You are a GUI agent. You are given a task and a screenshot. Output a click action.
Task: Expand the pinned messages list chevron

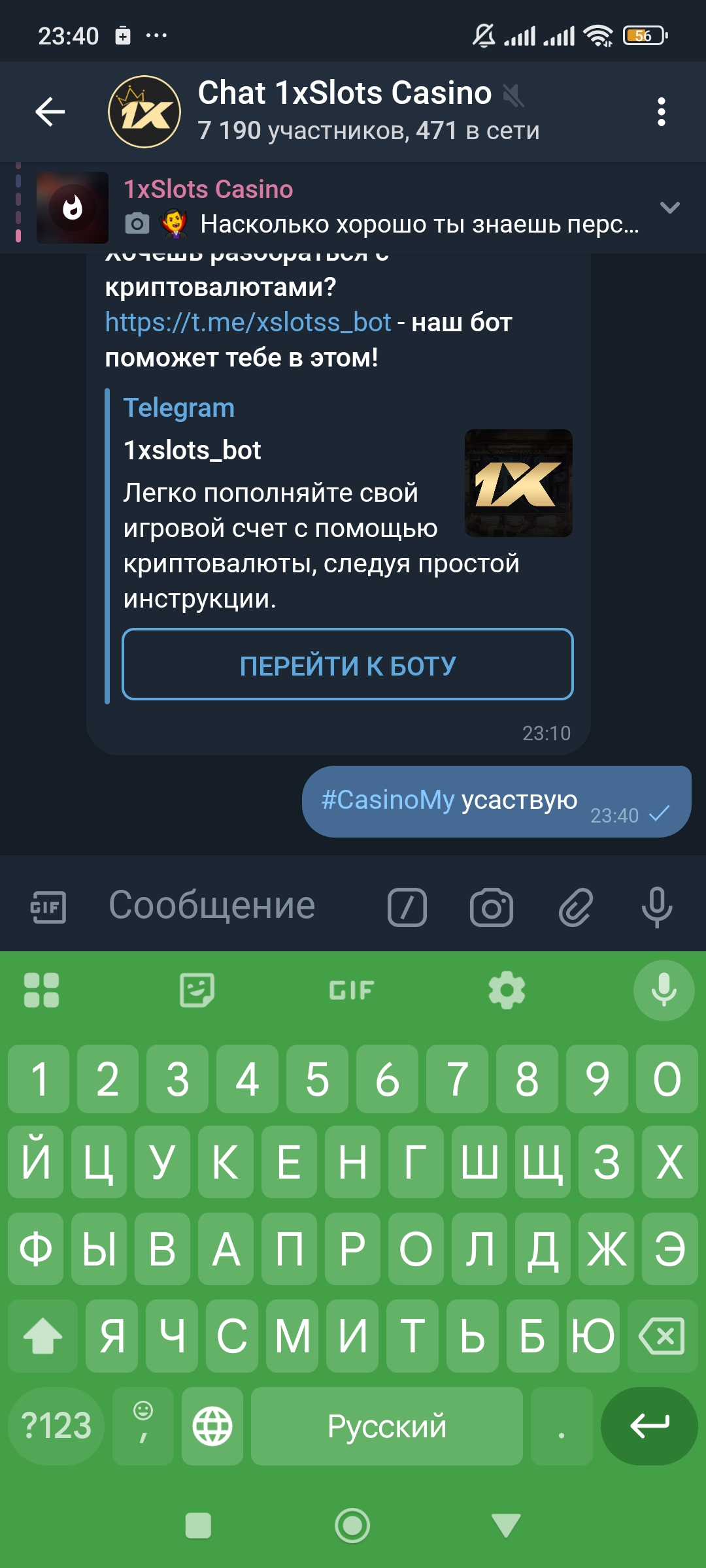[x=669, y=208]
